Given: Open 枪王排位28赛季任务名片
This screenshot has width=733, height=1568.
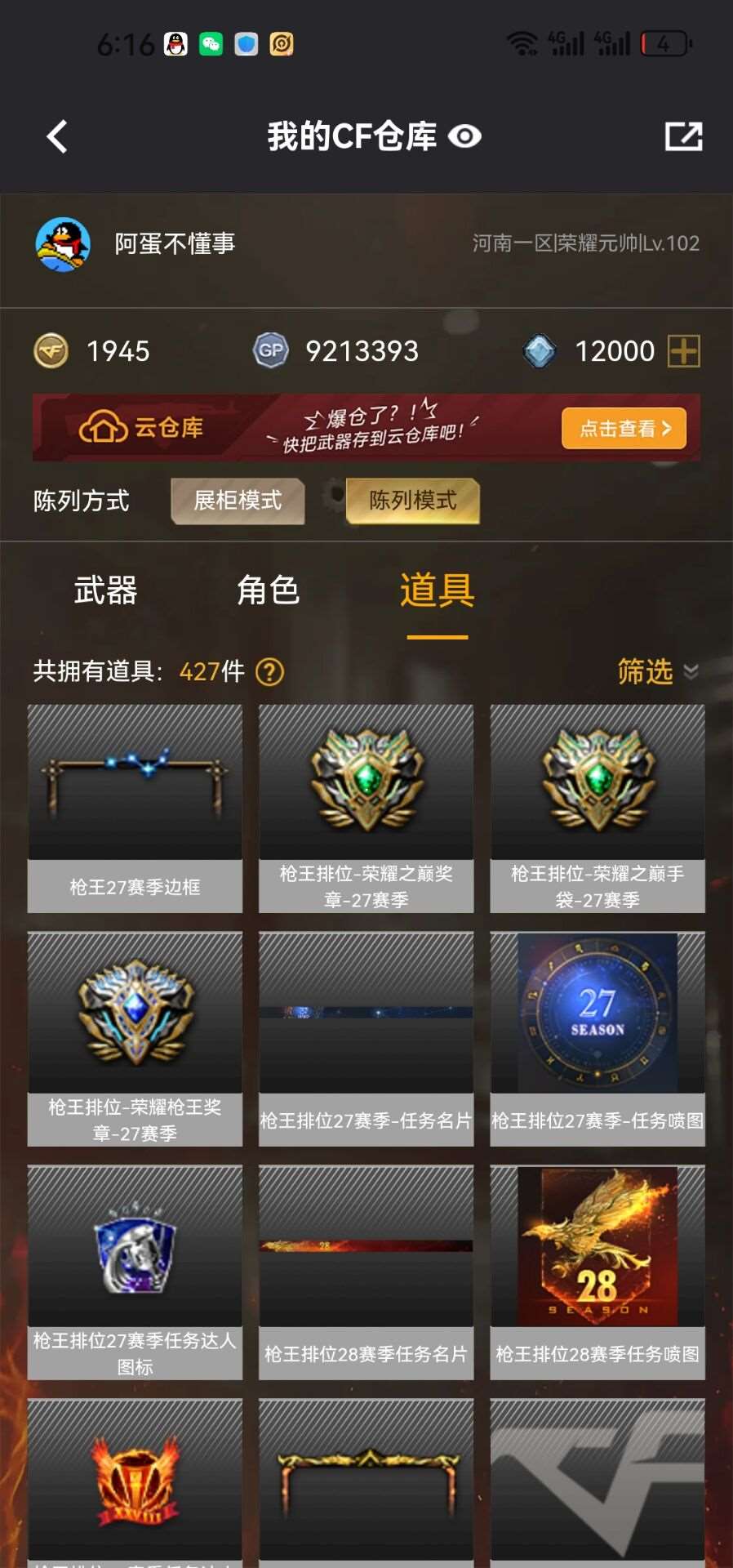Looking at the screenshot, I should click(x=366, y=1272).
